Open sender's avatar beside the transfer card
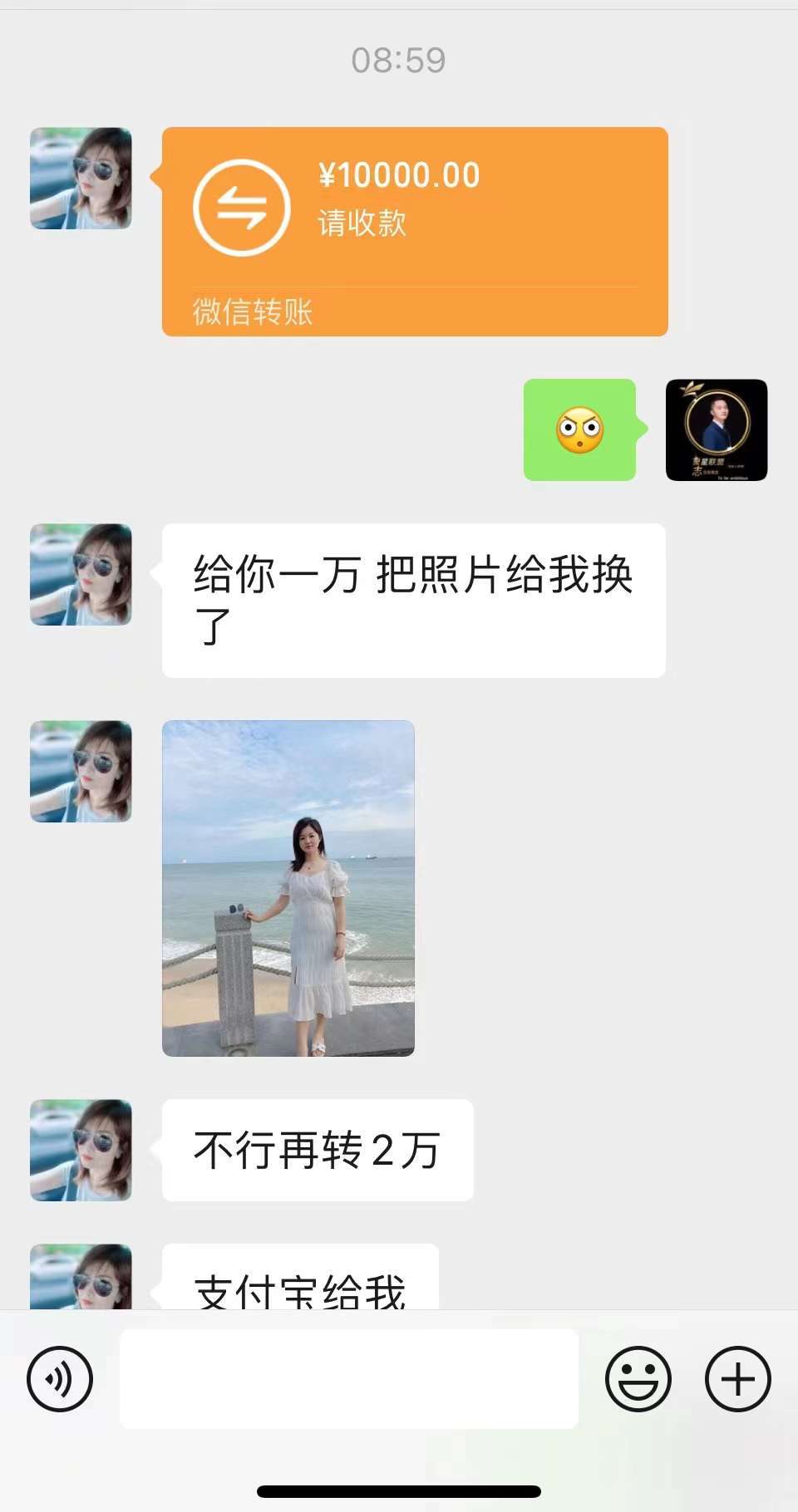This screenshot has width=798, height=1512. pos(81,178)
